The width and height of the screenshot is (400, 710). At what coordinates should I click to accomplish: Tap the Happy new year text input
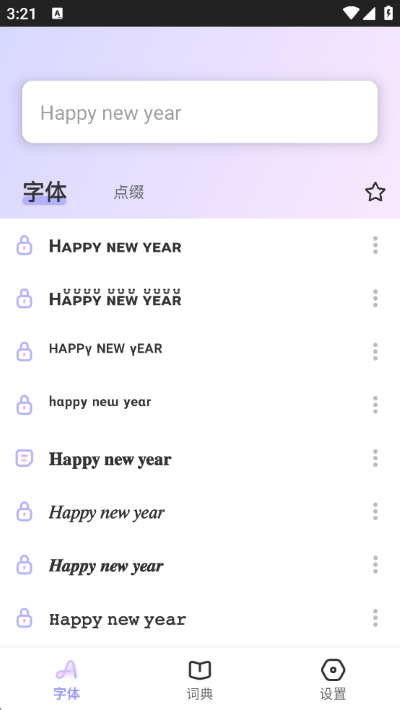pyautogui.click(x=200, y=112)
